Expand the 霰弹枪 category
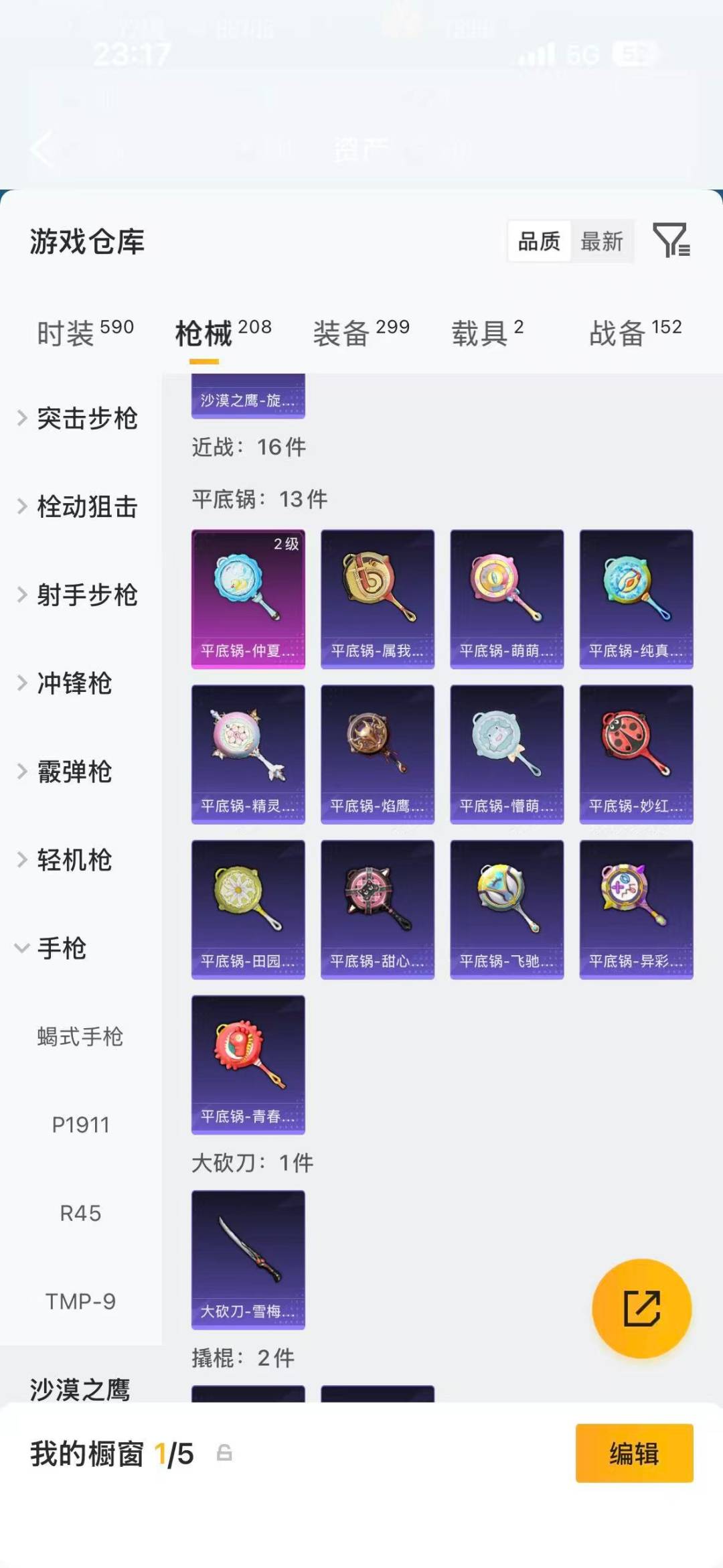Screen dimensions: 723x1568 point(74,772)
